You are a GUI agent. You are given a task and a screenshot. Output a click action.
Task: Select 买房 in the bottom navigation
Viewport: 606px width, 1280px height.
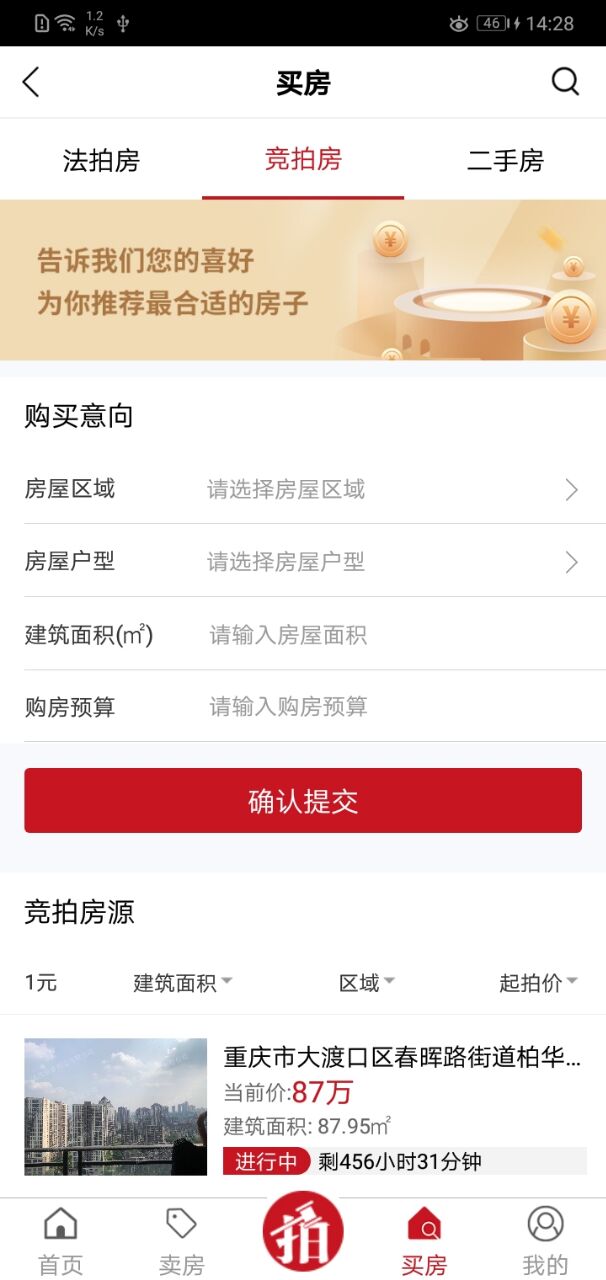pyautogui.click(x=424, y=1240)
